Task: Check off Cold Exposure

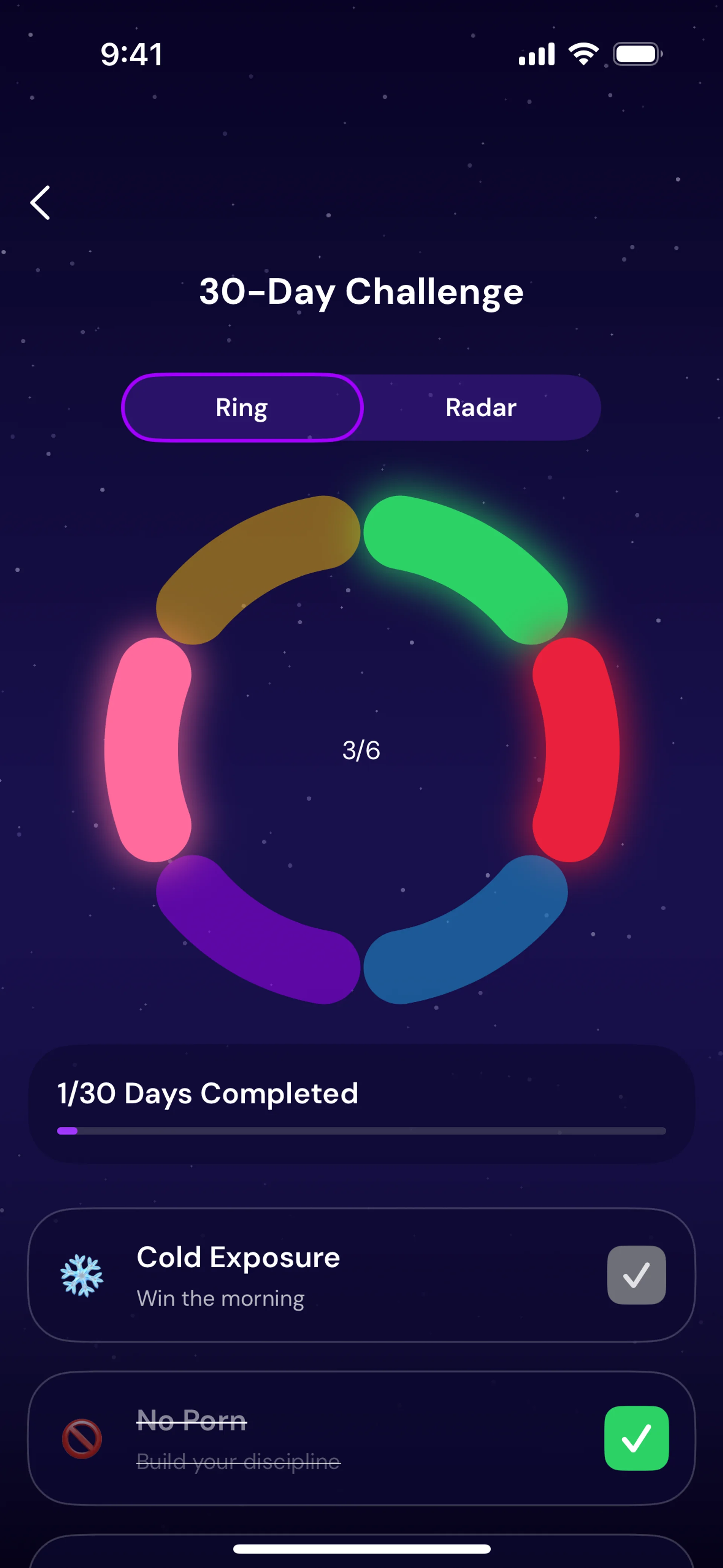Action: click(636, 1275)
